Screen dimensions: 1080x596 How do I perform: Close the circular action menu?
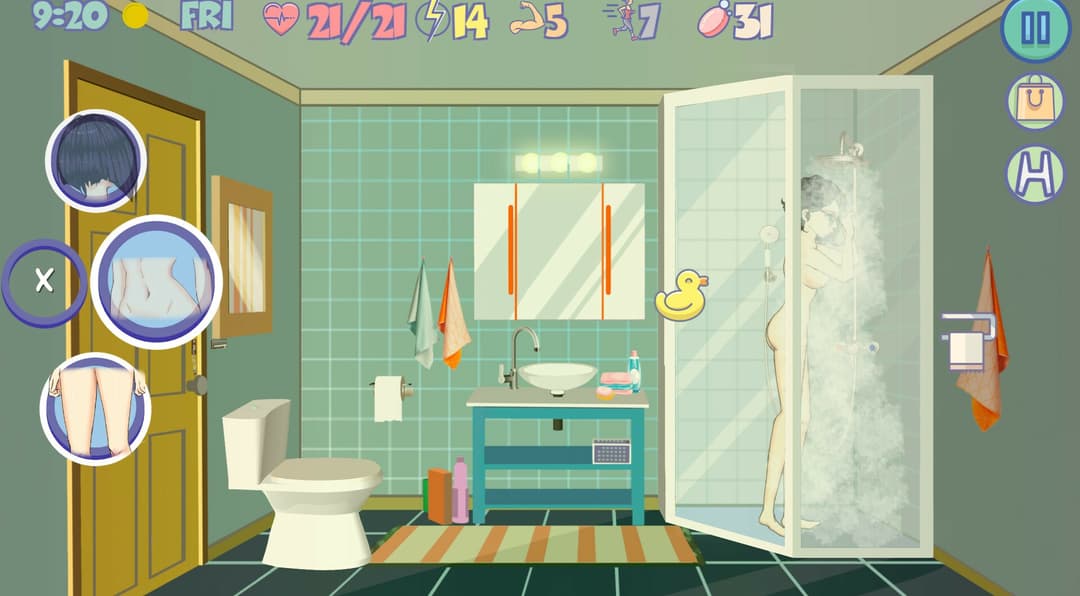click(x=43, y=282)
